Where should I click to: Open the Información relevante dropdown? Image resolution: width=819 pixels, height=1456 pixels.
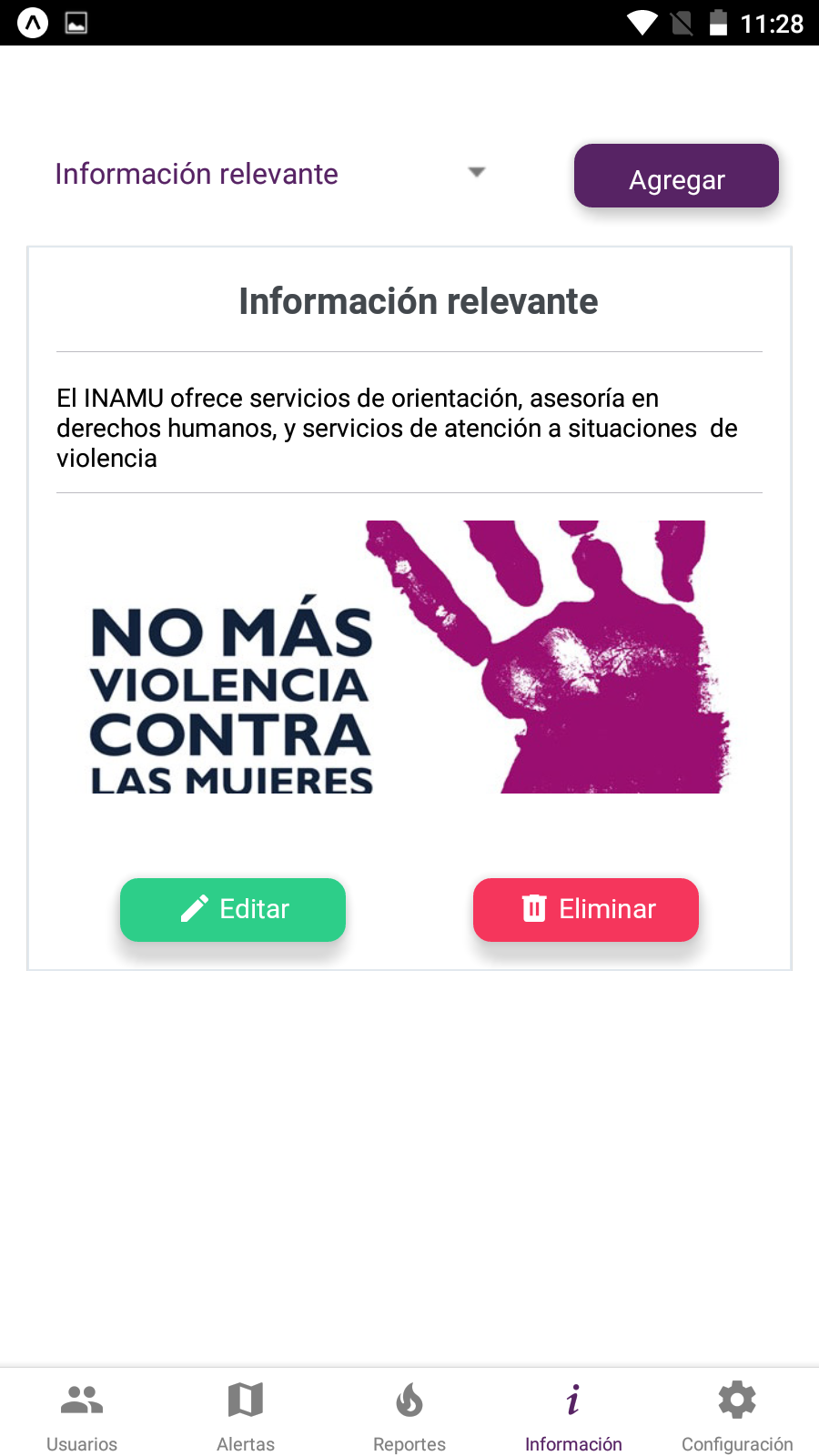coord(270,173)
